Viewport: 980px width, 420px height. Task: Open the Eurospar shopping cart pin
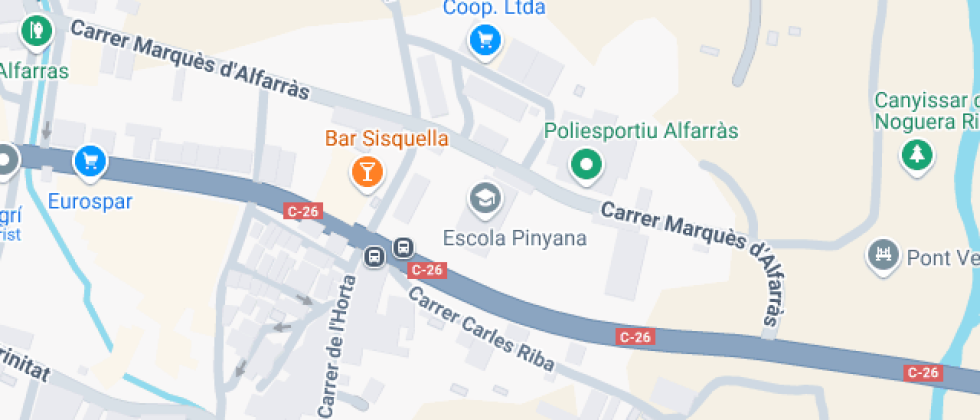coord(91,162)
